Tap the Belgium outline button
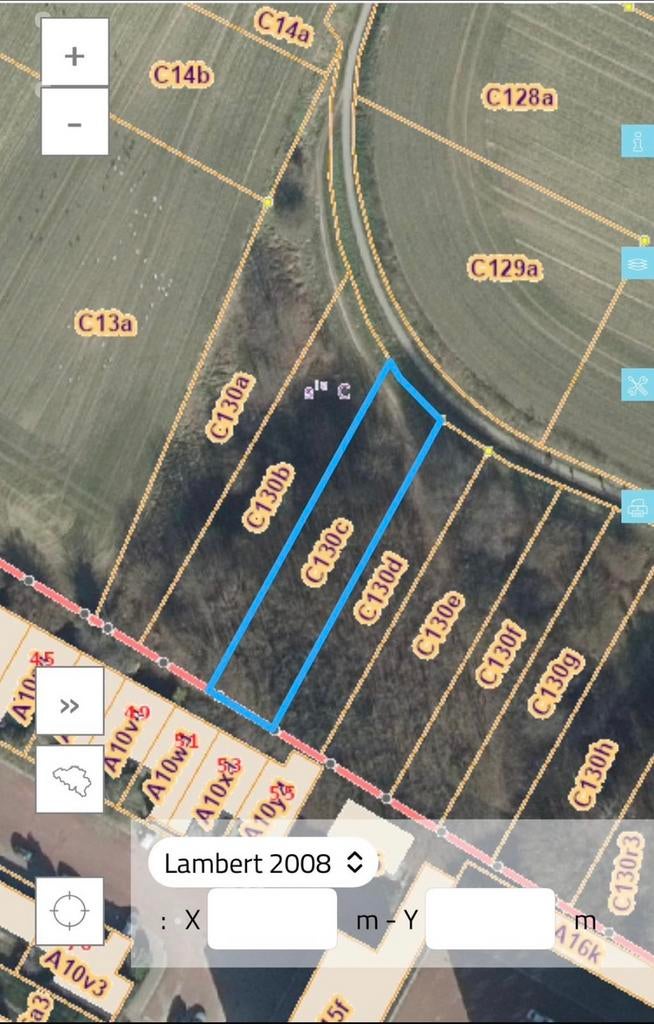 pyautogui.click(x=70, y=778)
